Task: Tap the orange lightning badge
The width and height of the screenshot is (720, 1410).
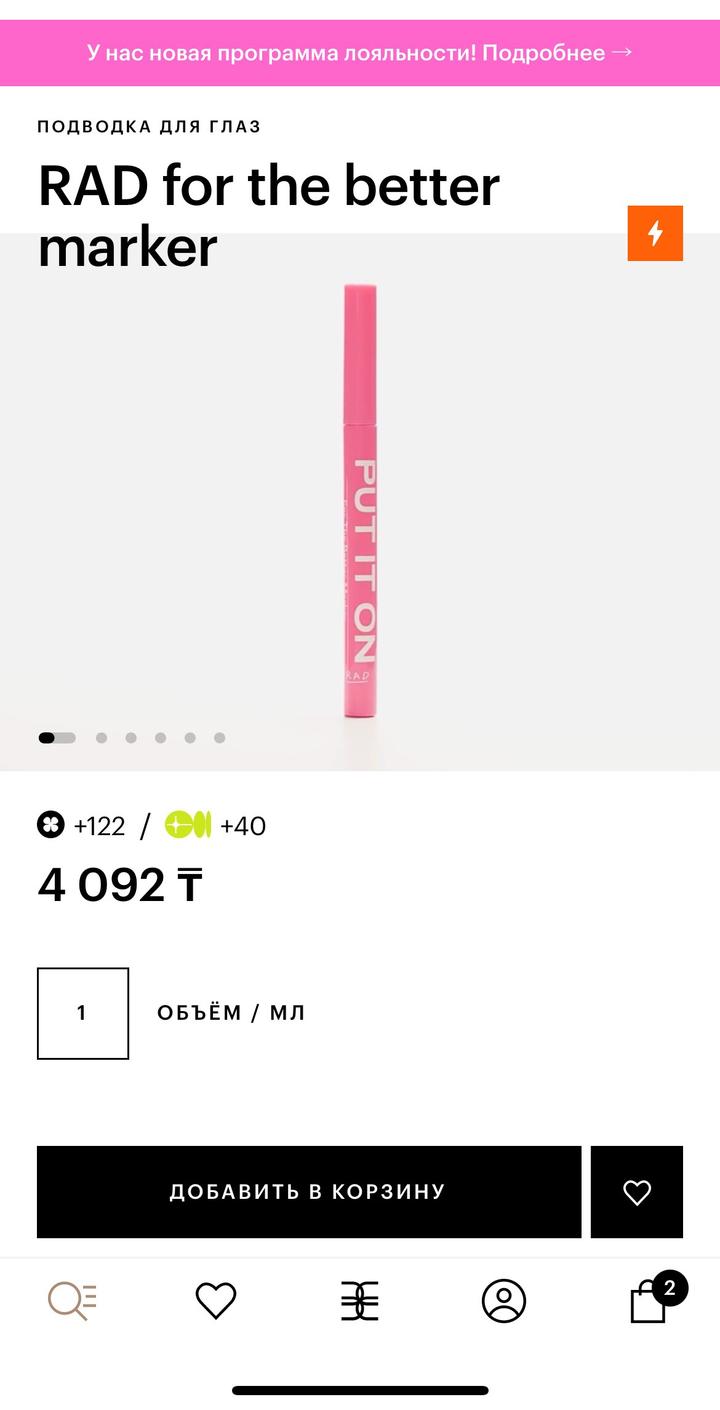Action: coord(655,233)
